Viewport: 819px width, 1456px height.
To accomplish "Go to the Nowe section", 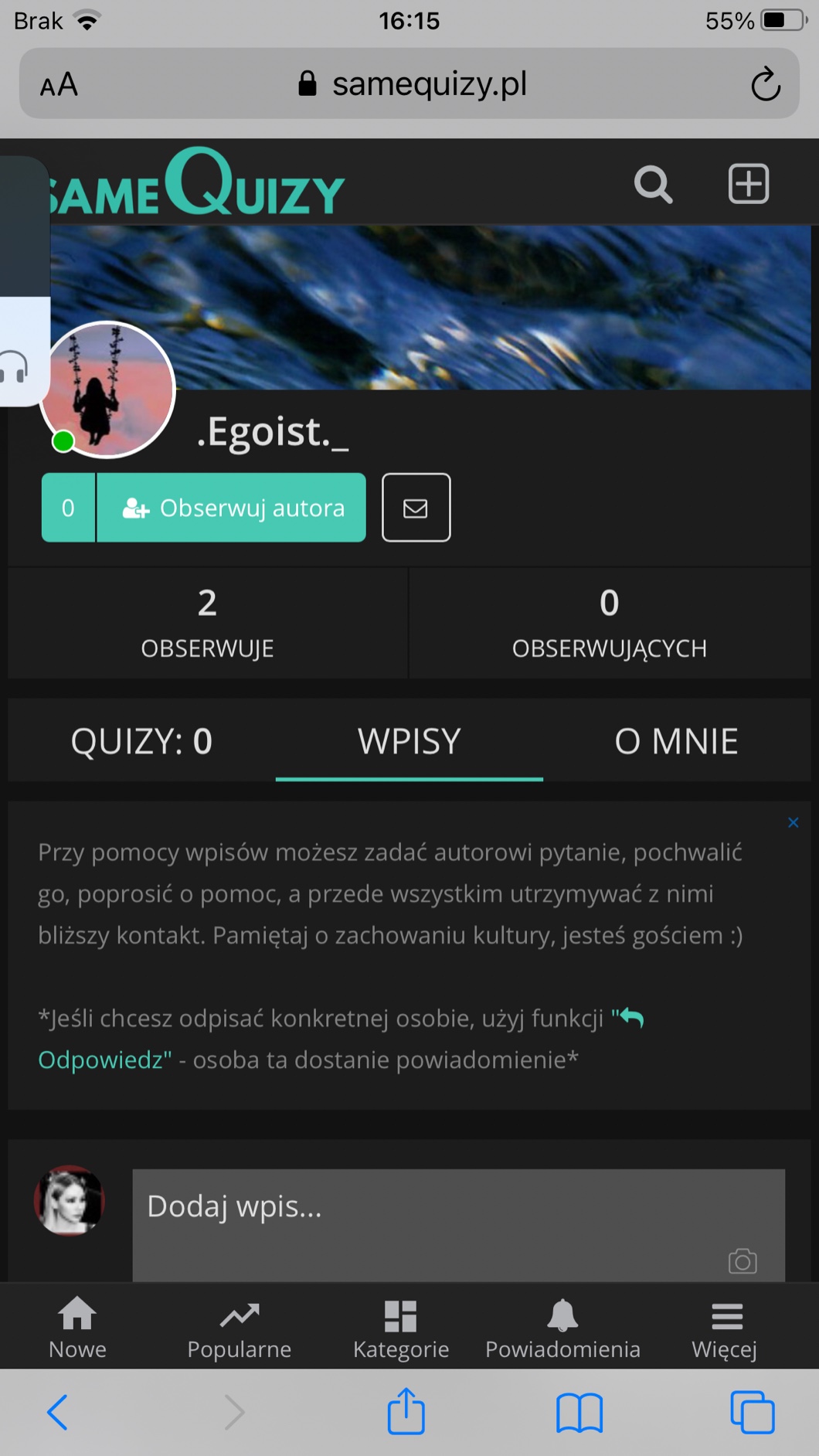I will pyautogui.click(x=77, y=1328).
